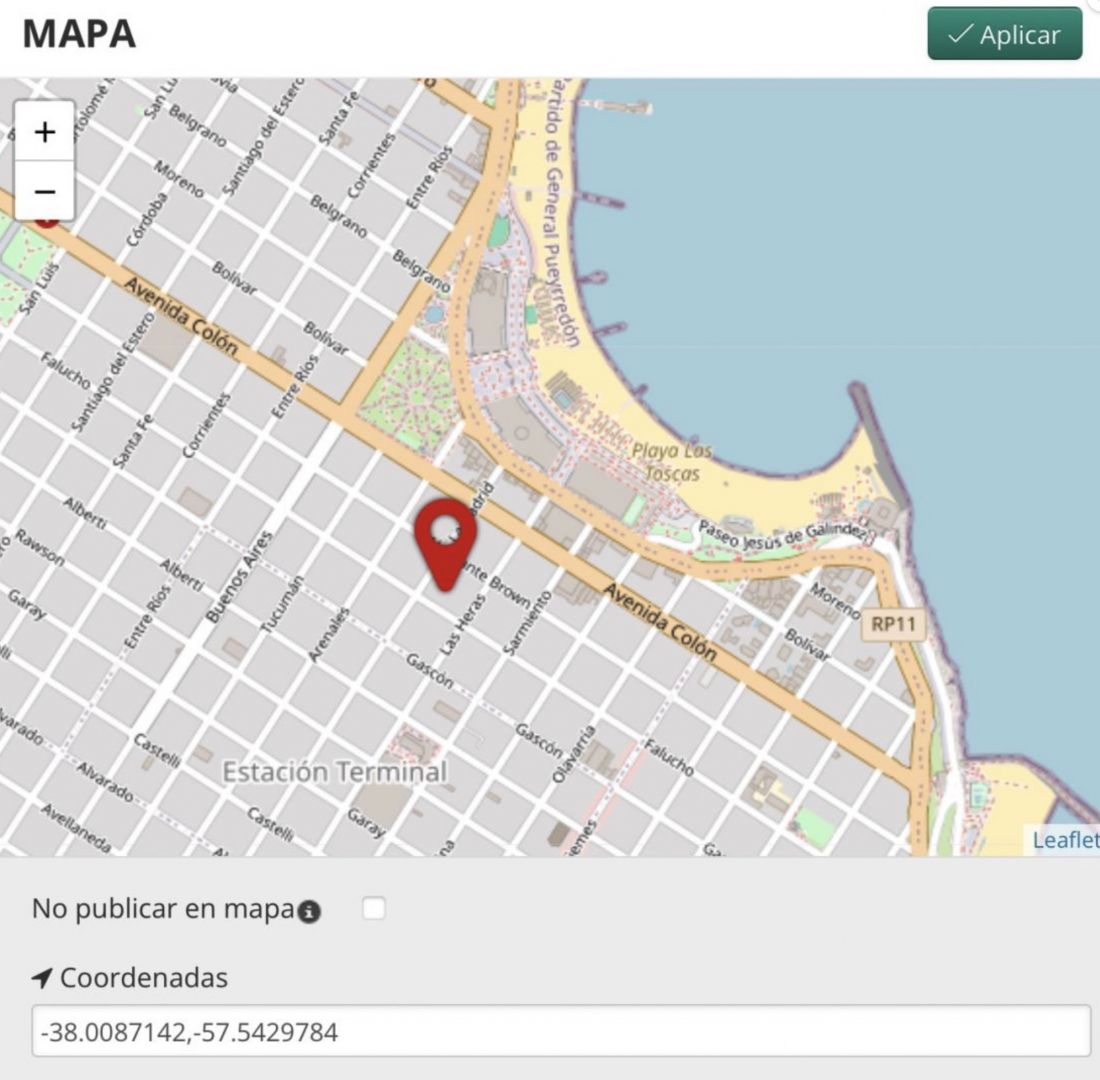Select the red location marker

point(445,538)
